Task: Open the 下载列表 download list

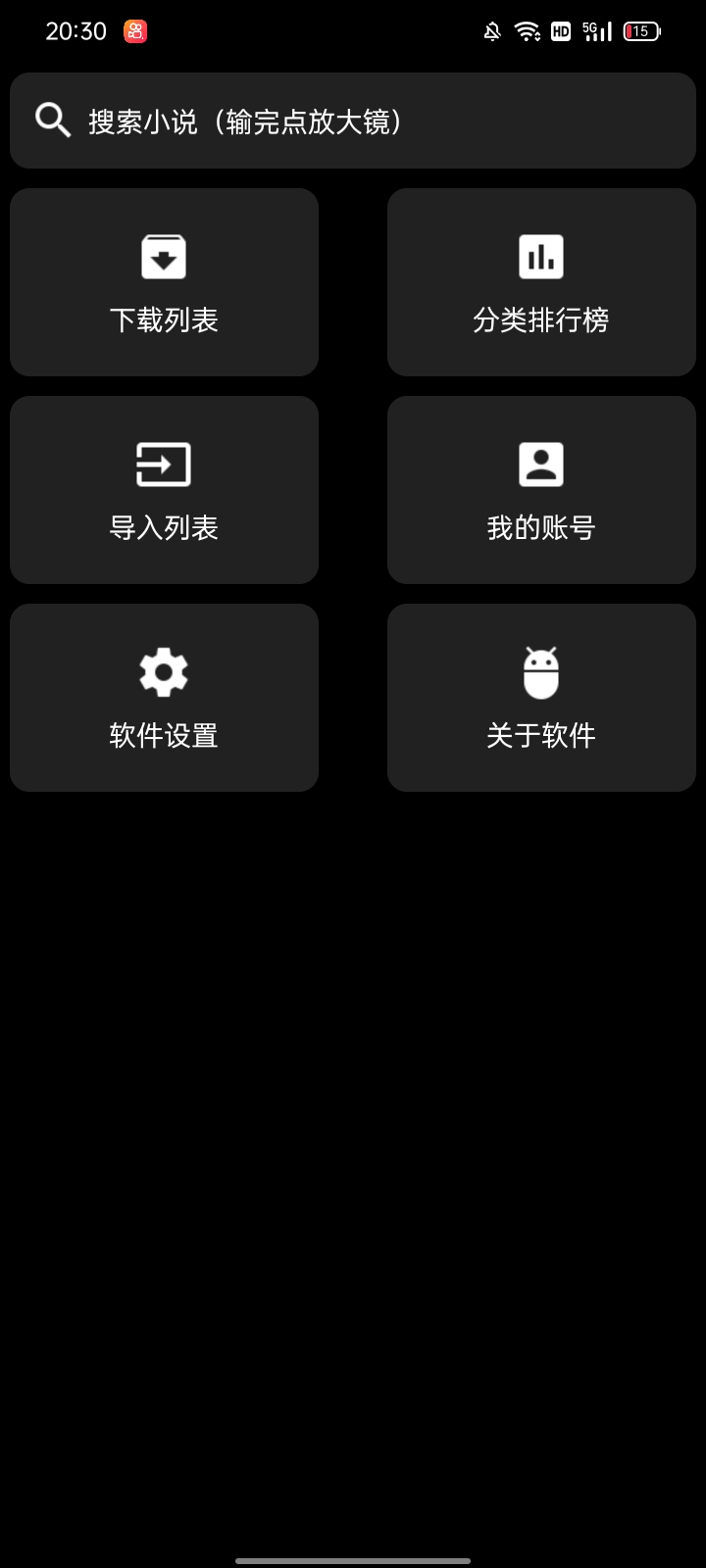Action: [164, 282]
